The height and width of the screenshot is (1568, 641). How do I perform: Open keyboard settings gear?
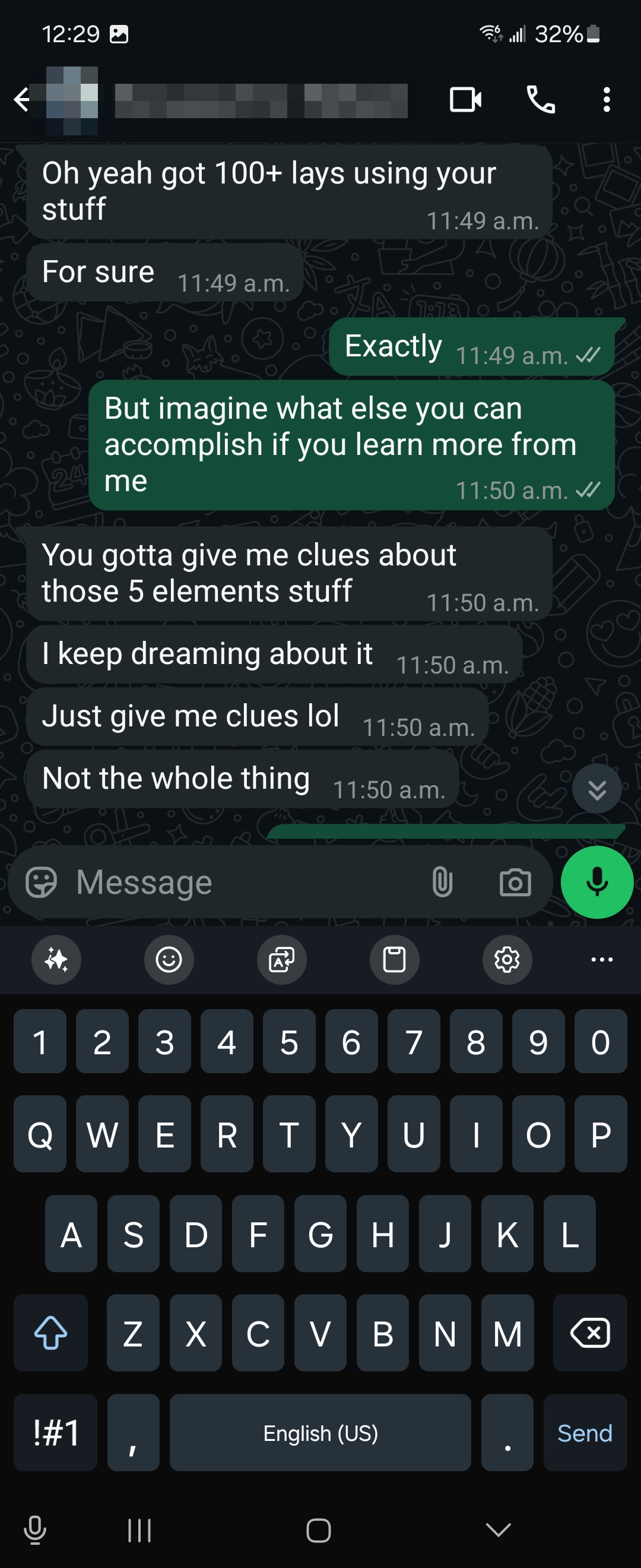click(x=507, y=960)
